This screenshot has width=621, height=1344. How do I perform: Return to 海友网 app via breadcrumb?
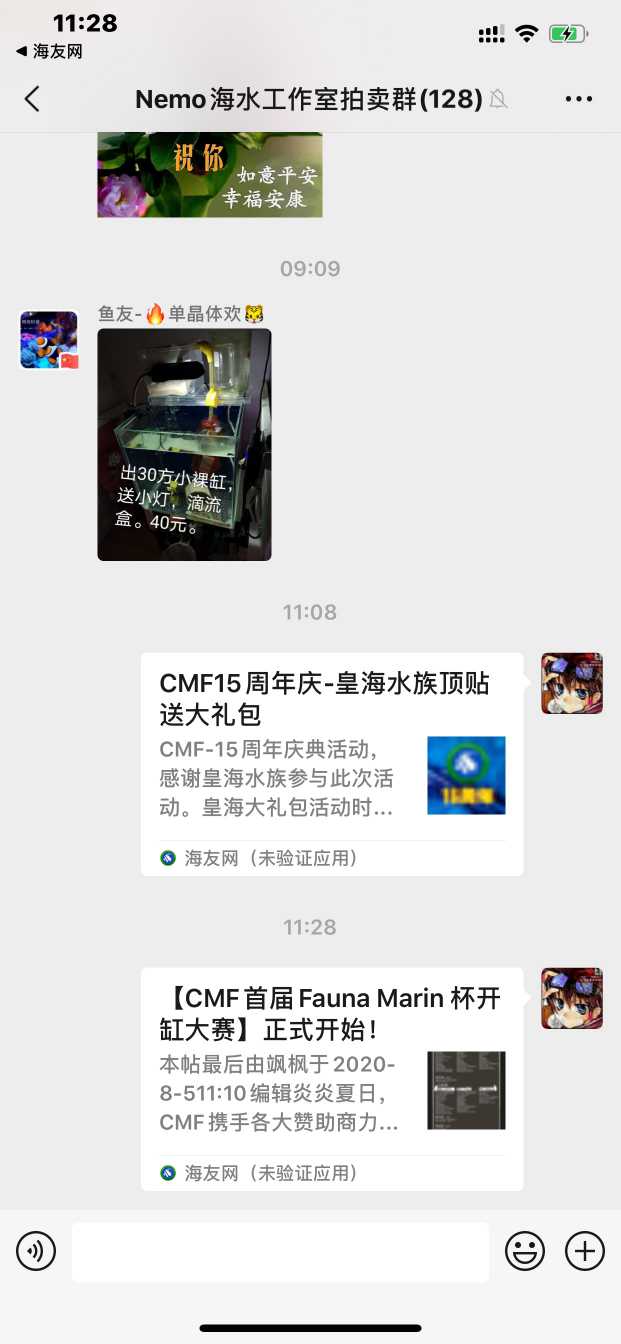coord(50,51)
